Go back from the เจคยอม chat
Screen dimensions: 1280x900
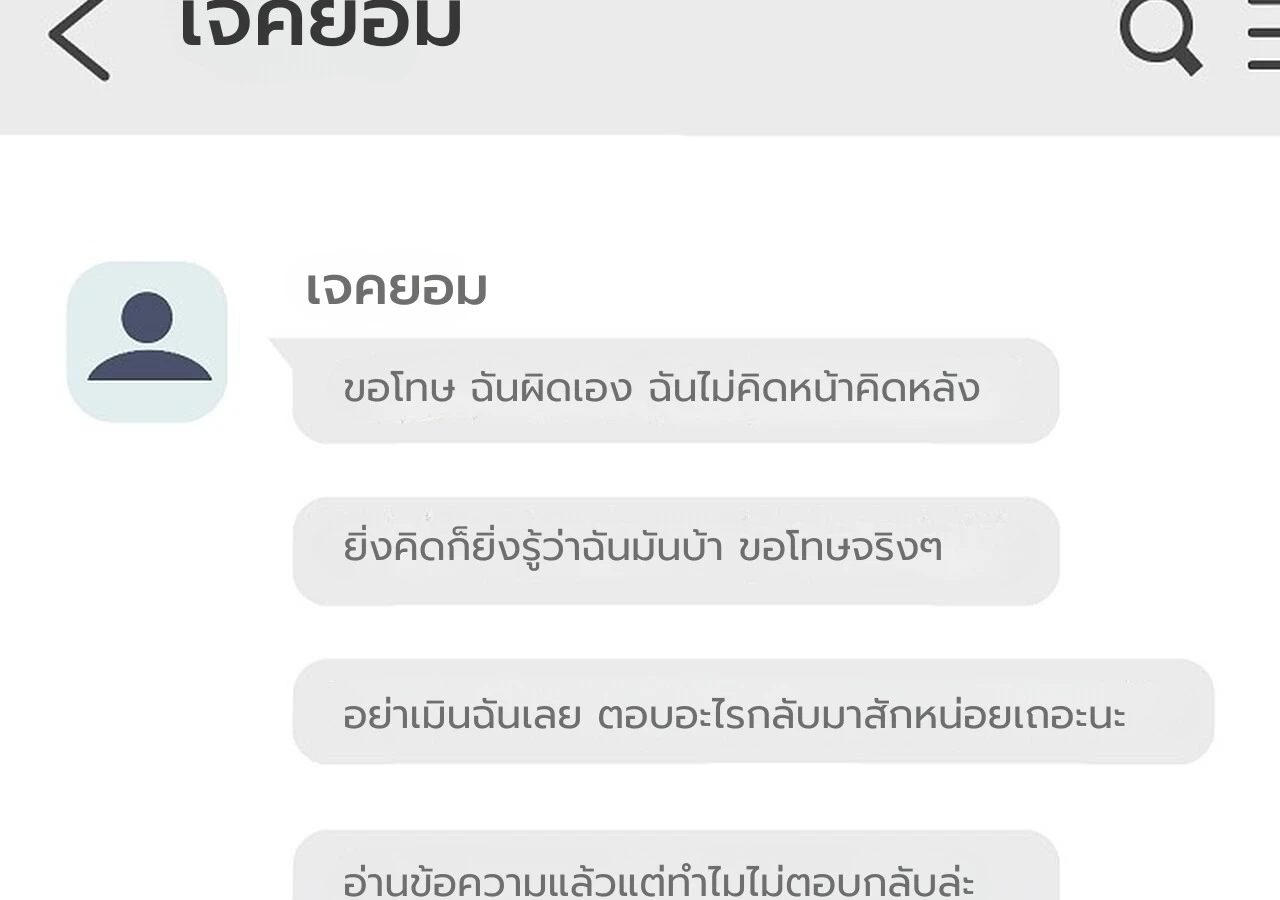coord(78,36)
